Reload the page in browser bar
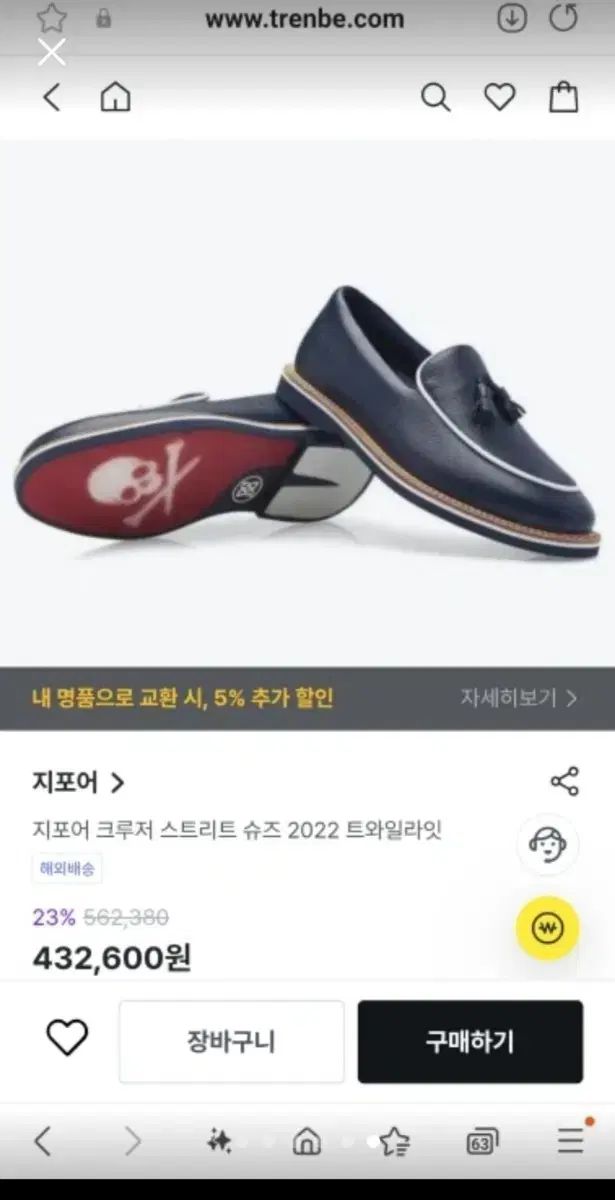The height and width of the screenshot is (1200, 615). 564,18
